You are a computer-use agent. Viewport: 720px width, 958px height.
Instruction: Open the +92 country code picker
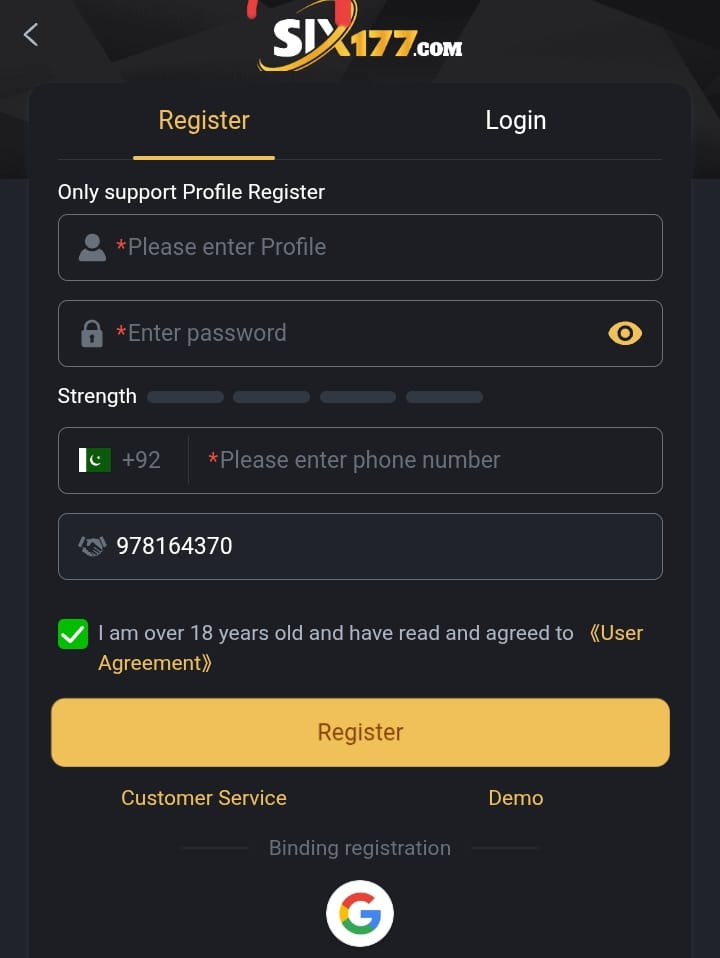point(122,460)
